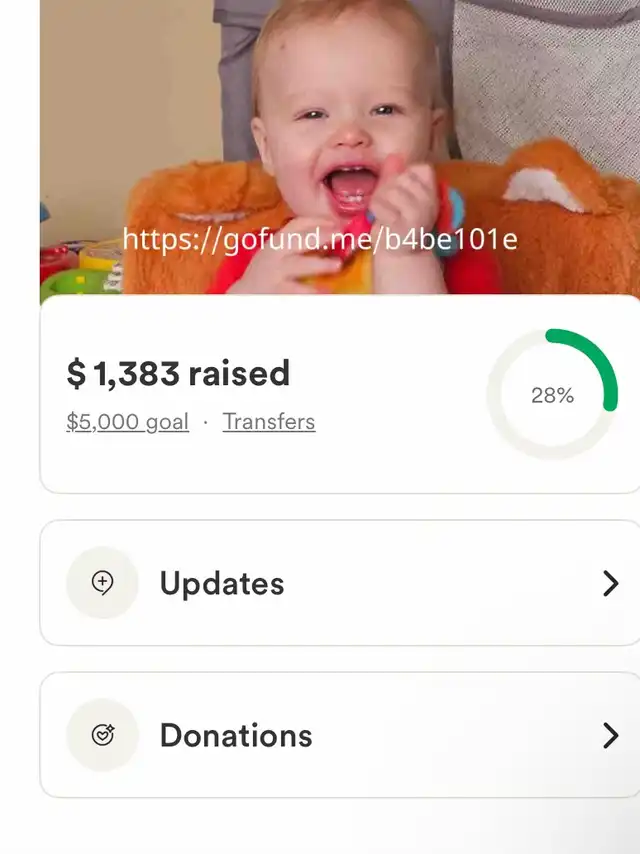Open the Transfers link
Image resolution: width=640 pixels, height=854 pixels.
268,422
